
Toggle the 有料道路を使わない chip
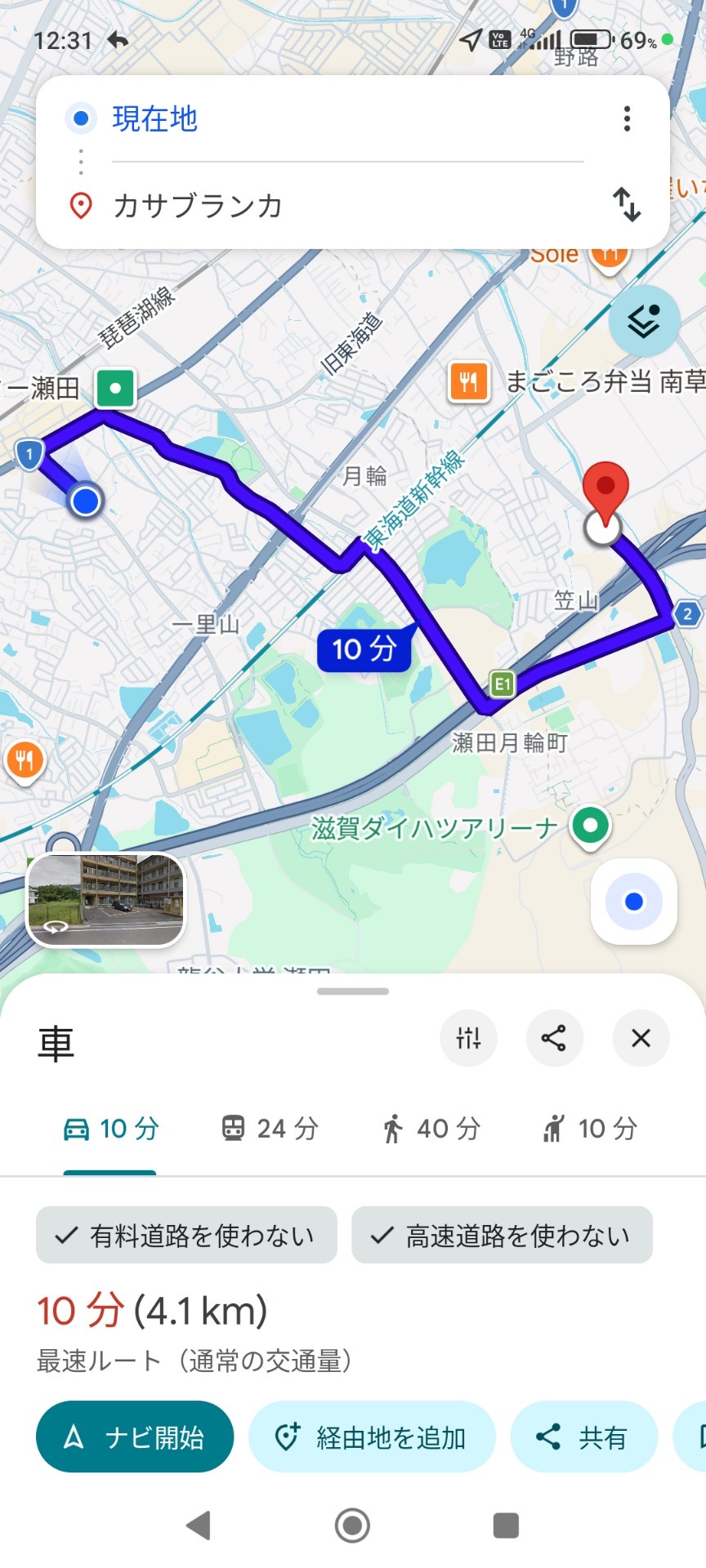[x=186, y=1236]
